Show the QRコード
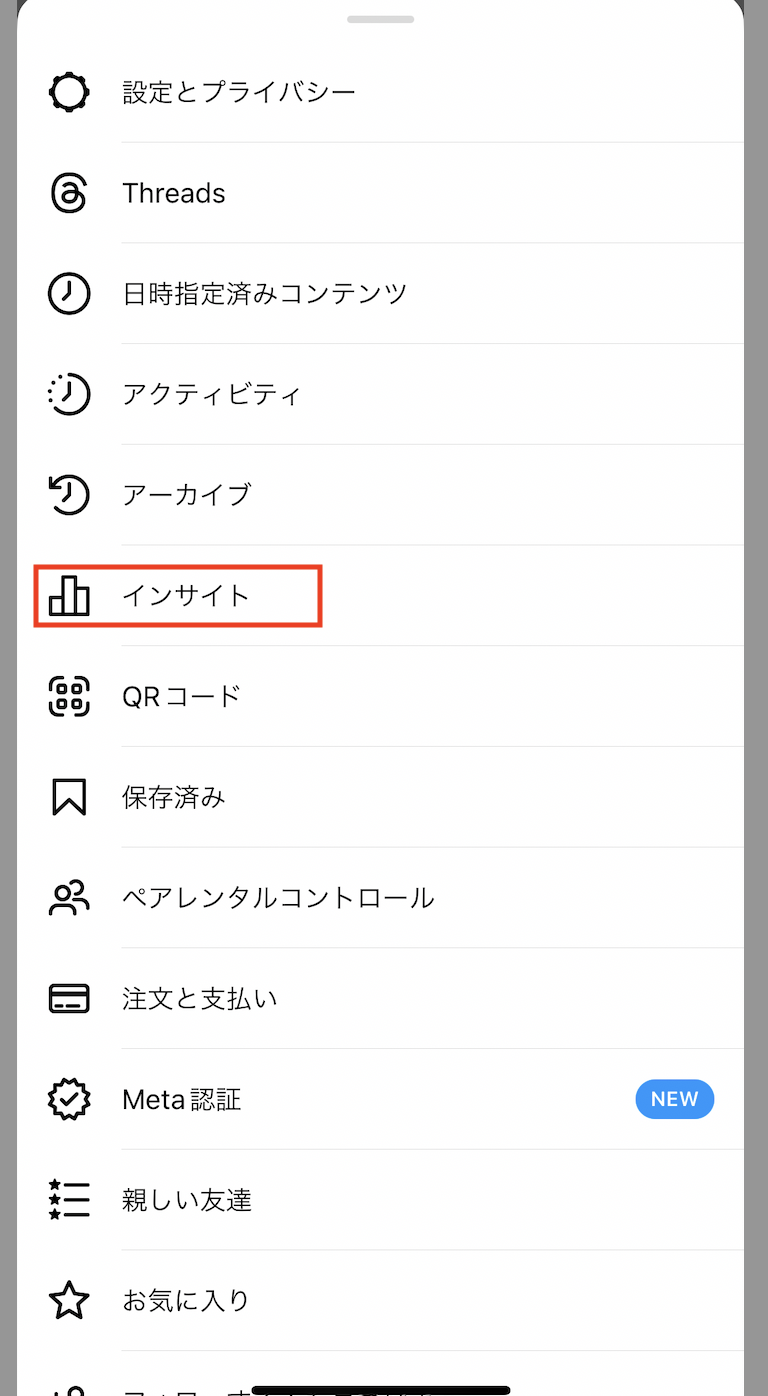 pyautogui.click(x=380, y=697)
